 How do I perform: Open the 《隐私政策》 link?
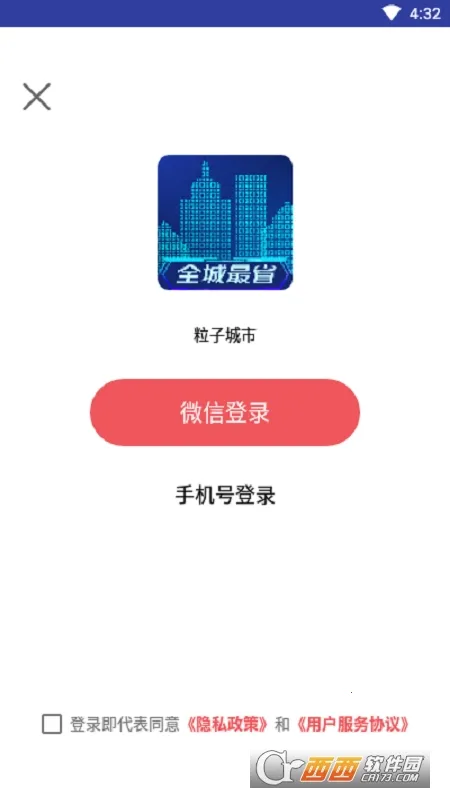point(227,724)
